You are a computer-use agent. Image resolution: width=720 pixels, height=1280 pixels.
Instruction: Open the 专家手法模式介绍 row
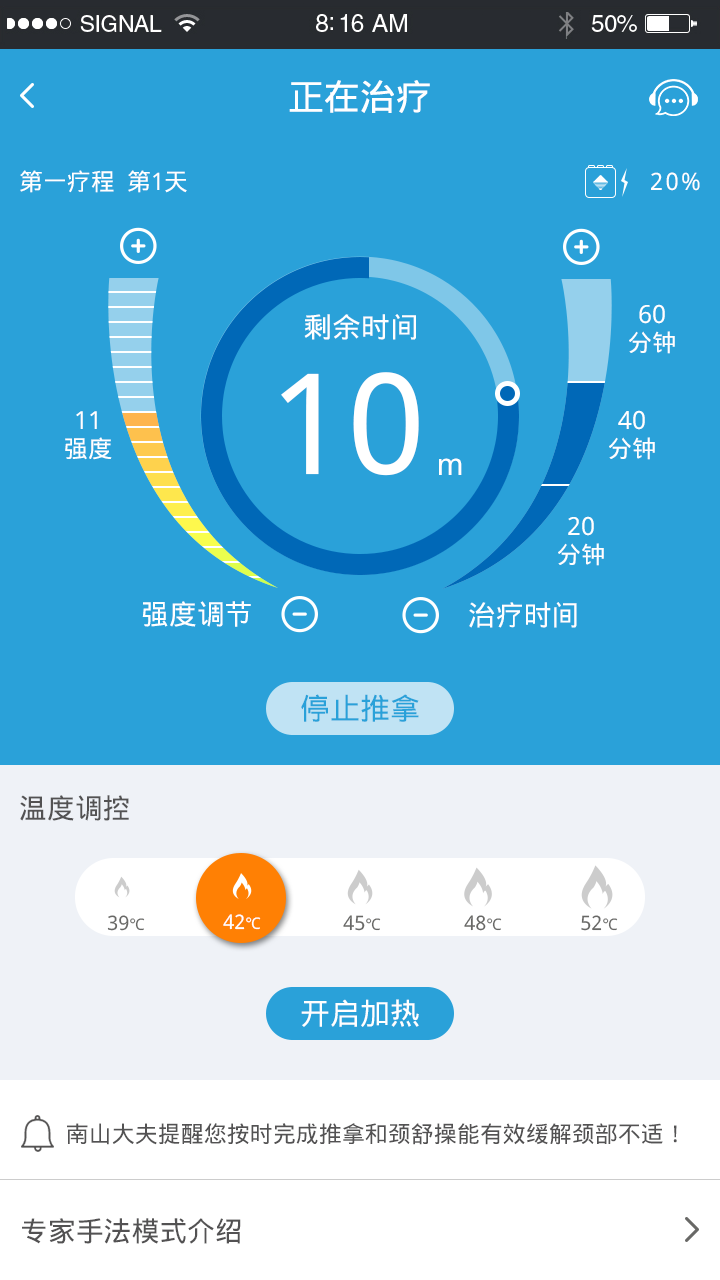[360, 1230]
